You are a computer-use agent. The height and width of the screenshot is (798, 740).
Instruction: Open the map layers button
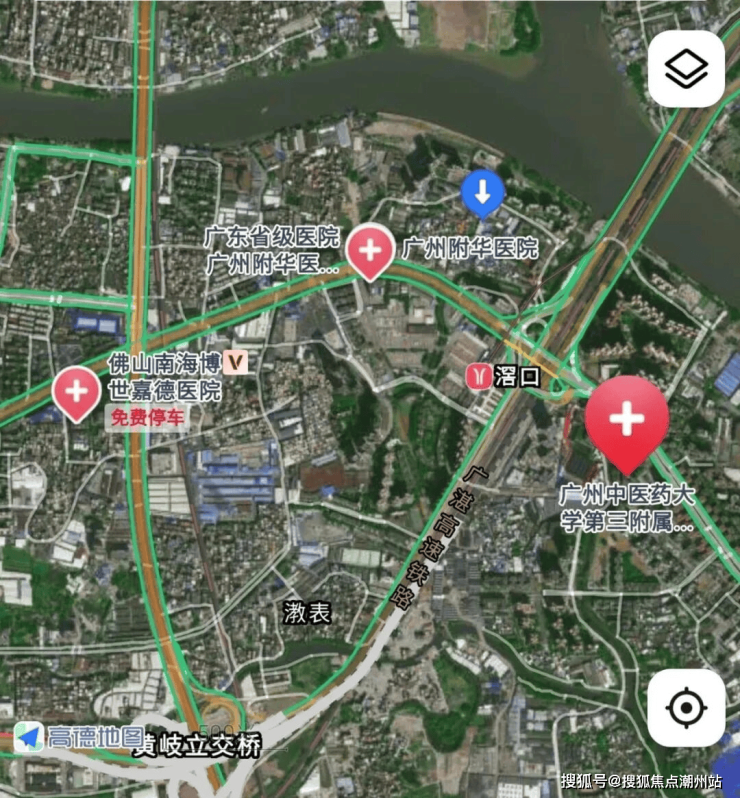coord(686,69)
